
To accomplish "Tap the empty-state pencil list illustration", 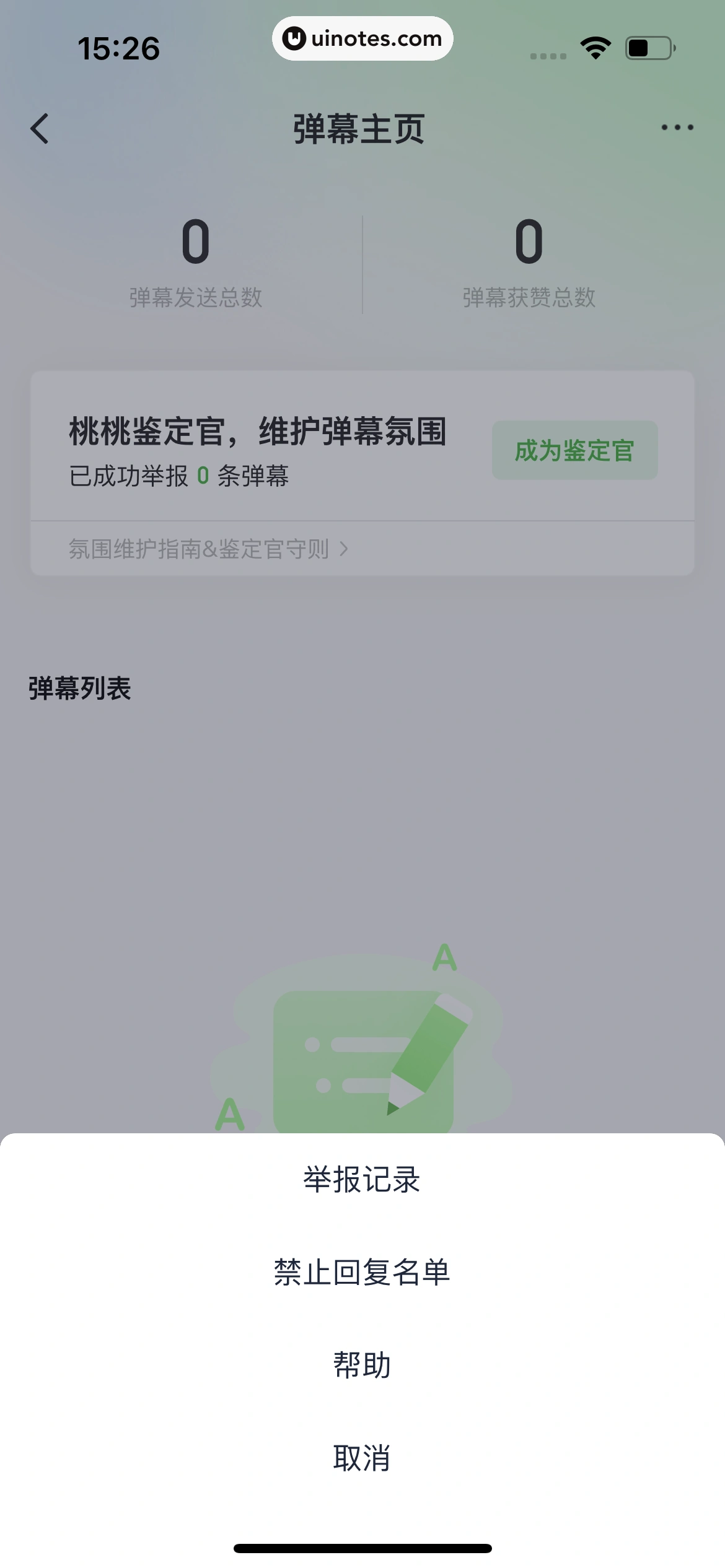I will pyautogui.click(x=362, y=1053).
